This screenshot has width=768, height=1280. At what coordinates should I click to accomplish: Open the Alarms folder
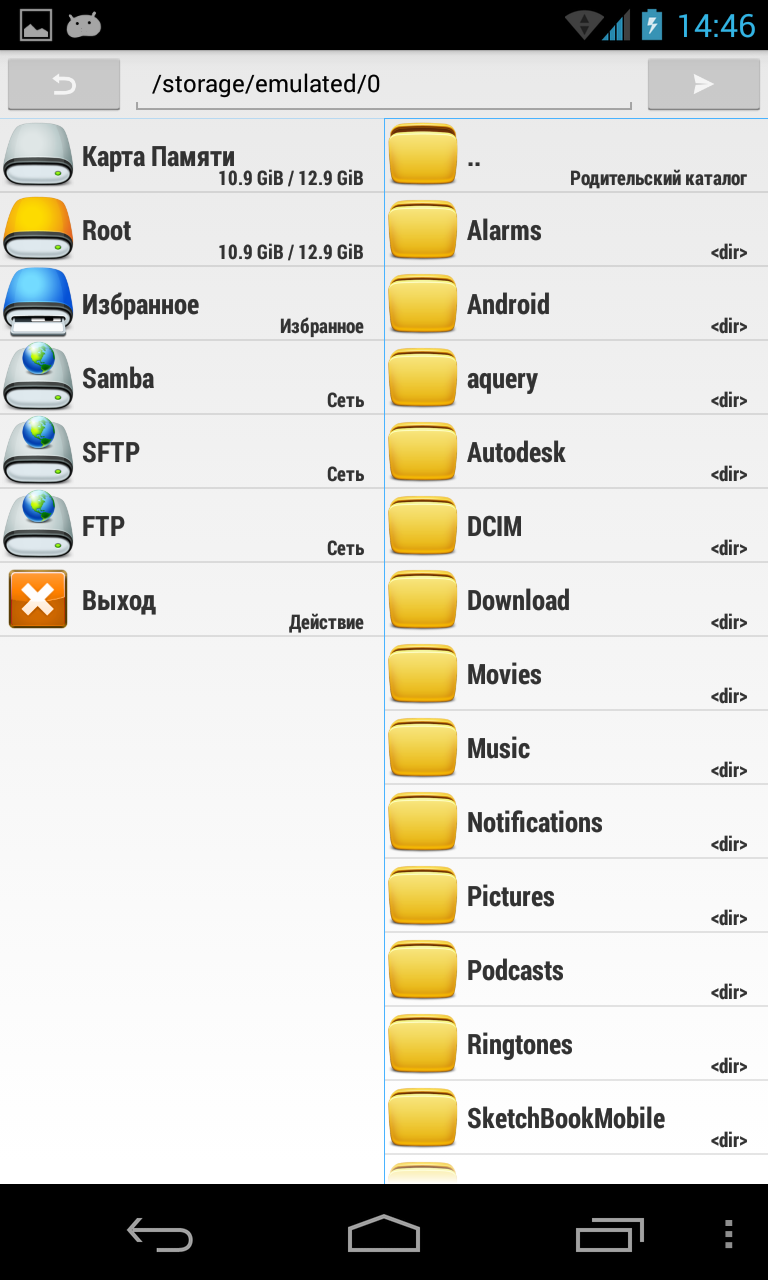click(x=577, y=230)
